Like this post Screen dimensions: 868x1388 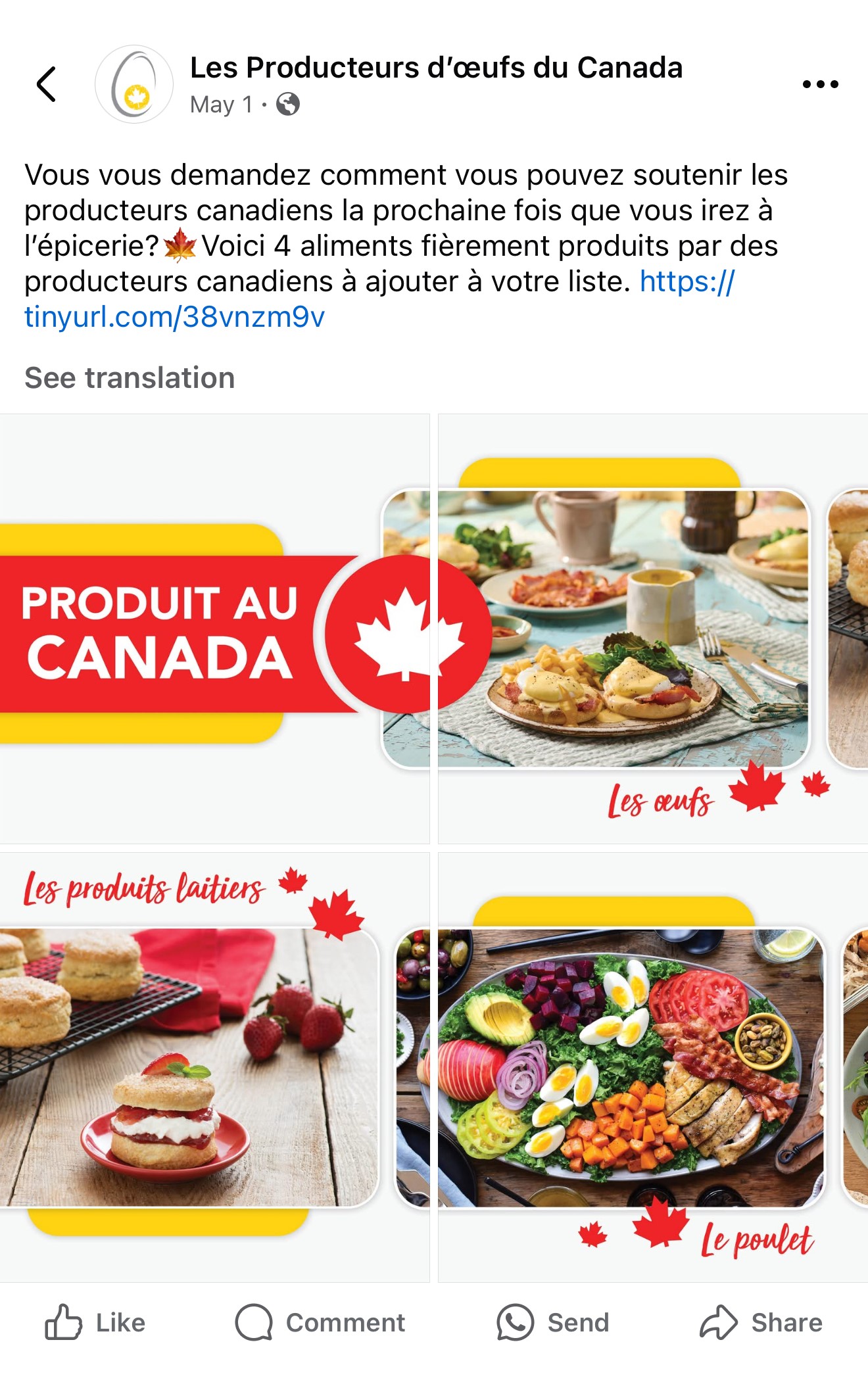coord(95,1322)
